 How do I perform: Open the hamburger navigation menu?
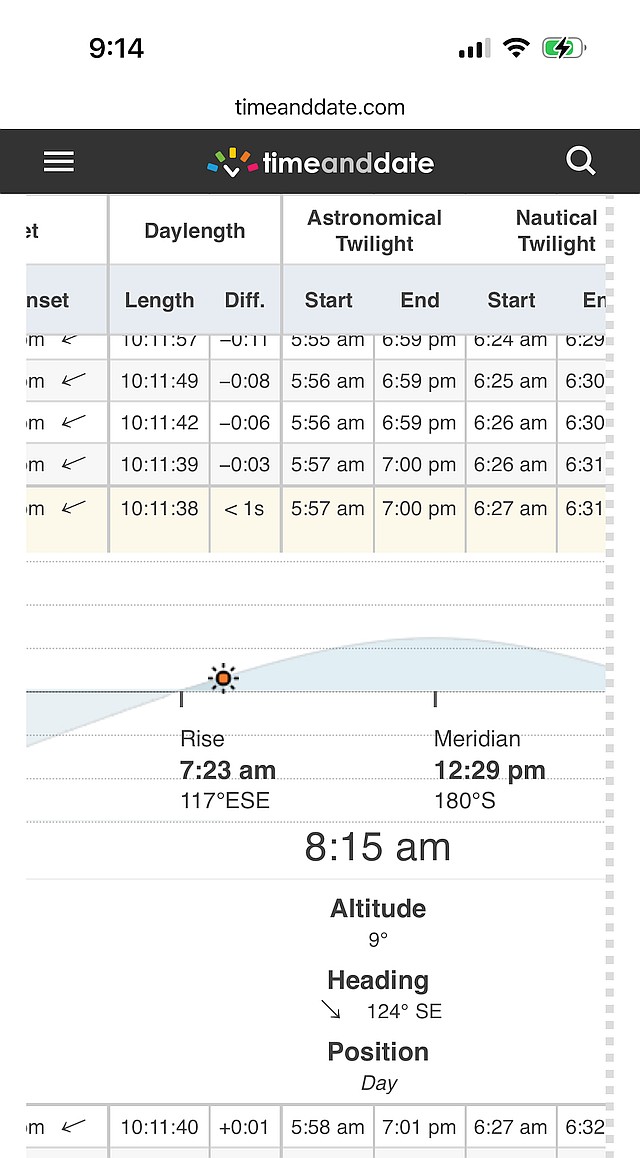tap(59, 162)
